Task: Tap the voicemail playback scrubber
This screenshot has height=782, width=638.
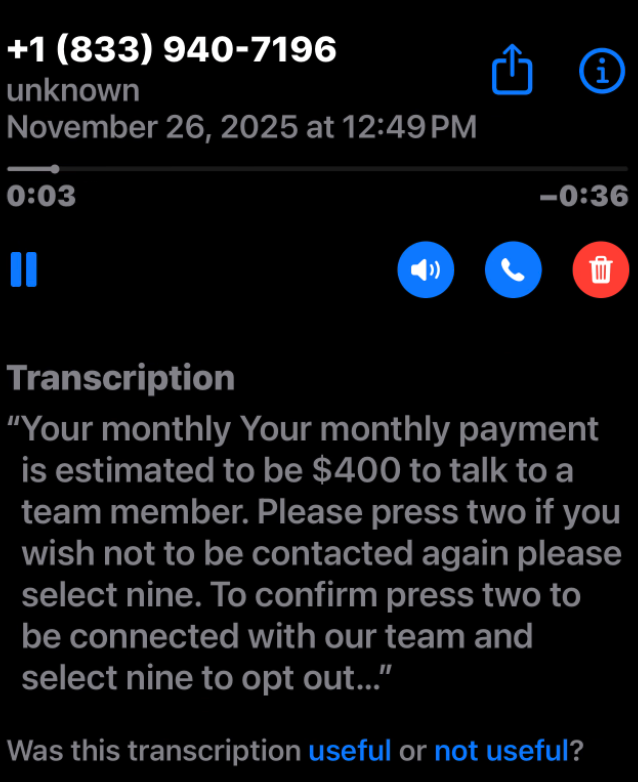Action: coord(55,169)
